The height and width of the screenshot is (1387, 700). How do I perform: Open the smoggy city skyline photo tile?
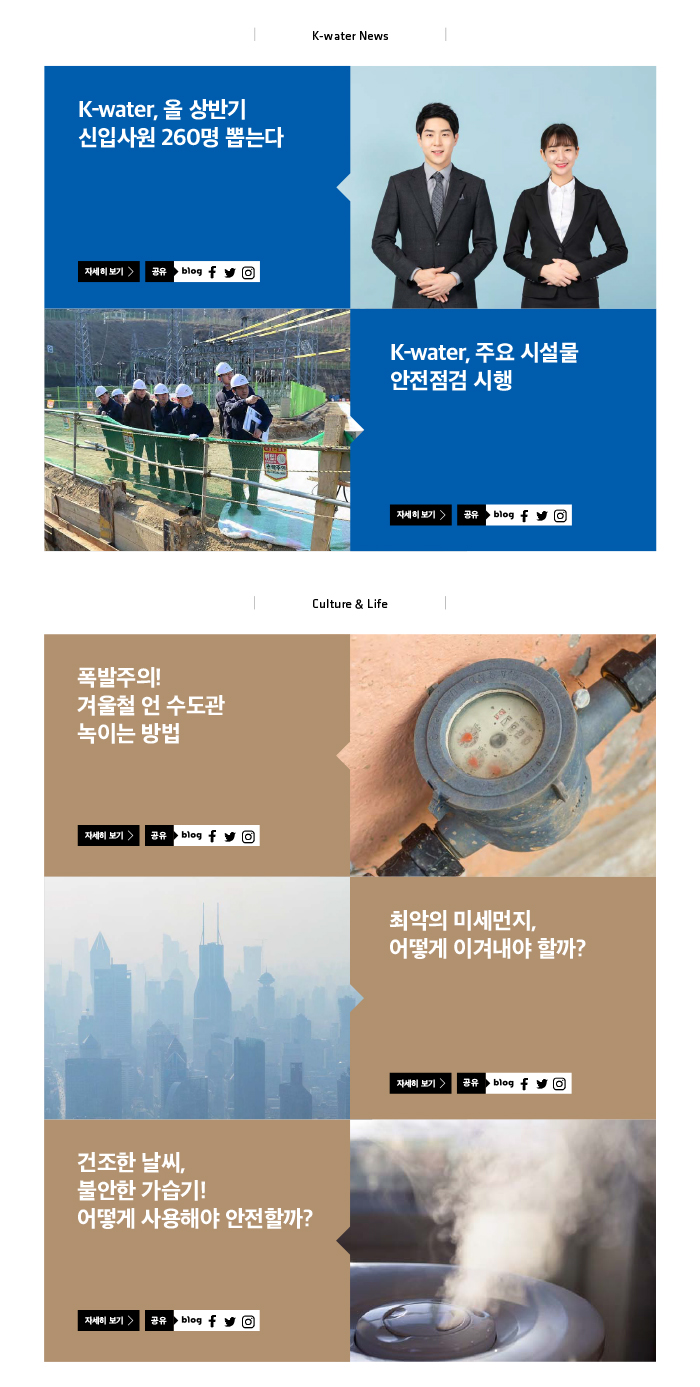(197, 998)
